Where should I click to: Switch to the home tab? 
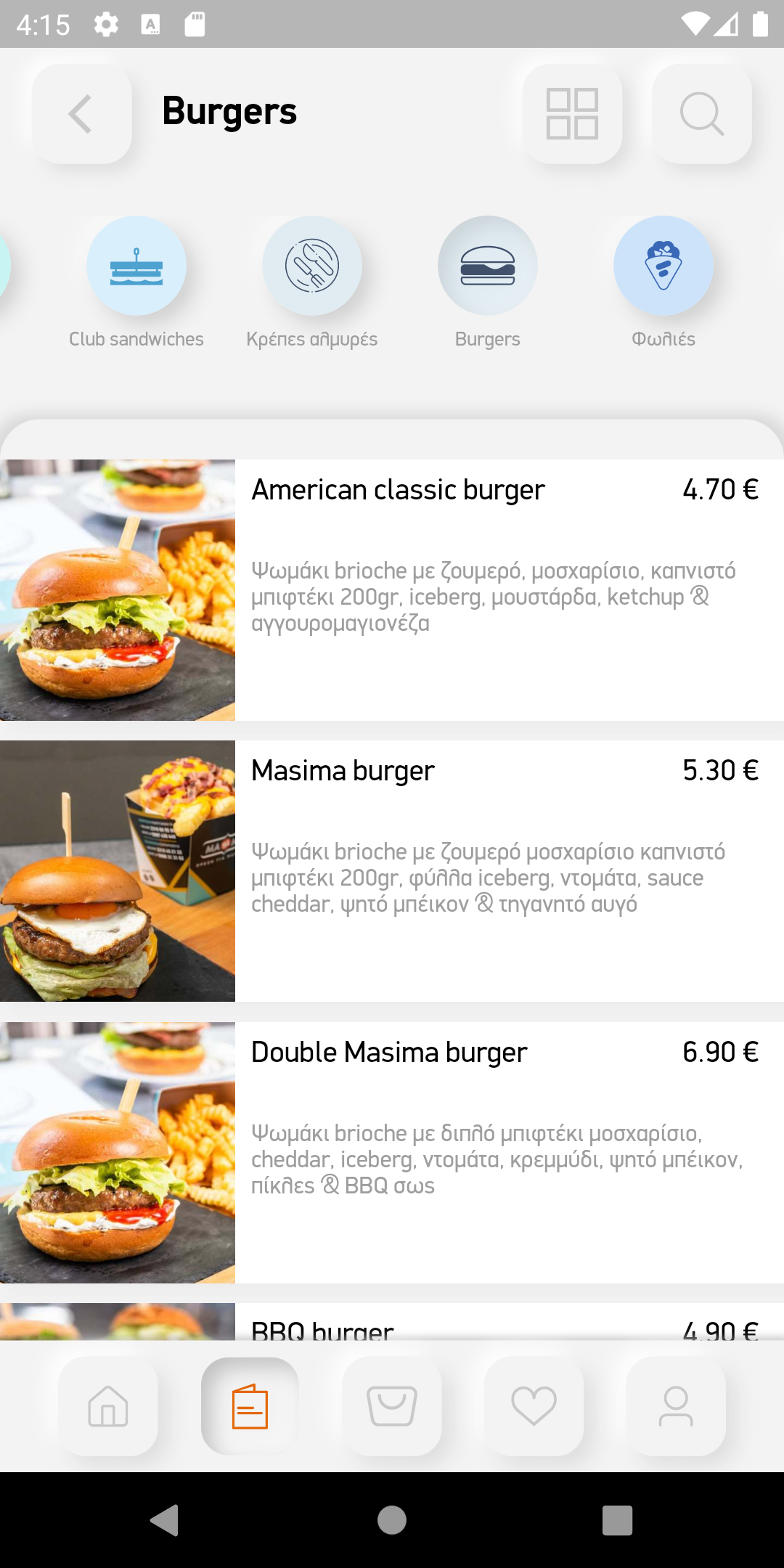click(x=108, y=1406)
